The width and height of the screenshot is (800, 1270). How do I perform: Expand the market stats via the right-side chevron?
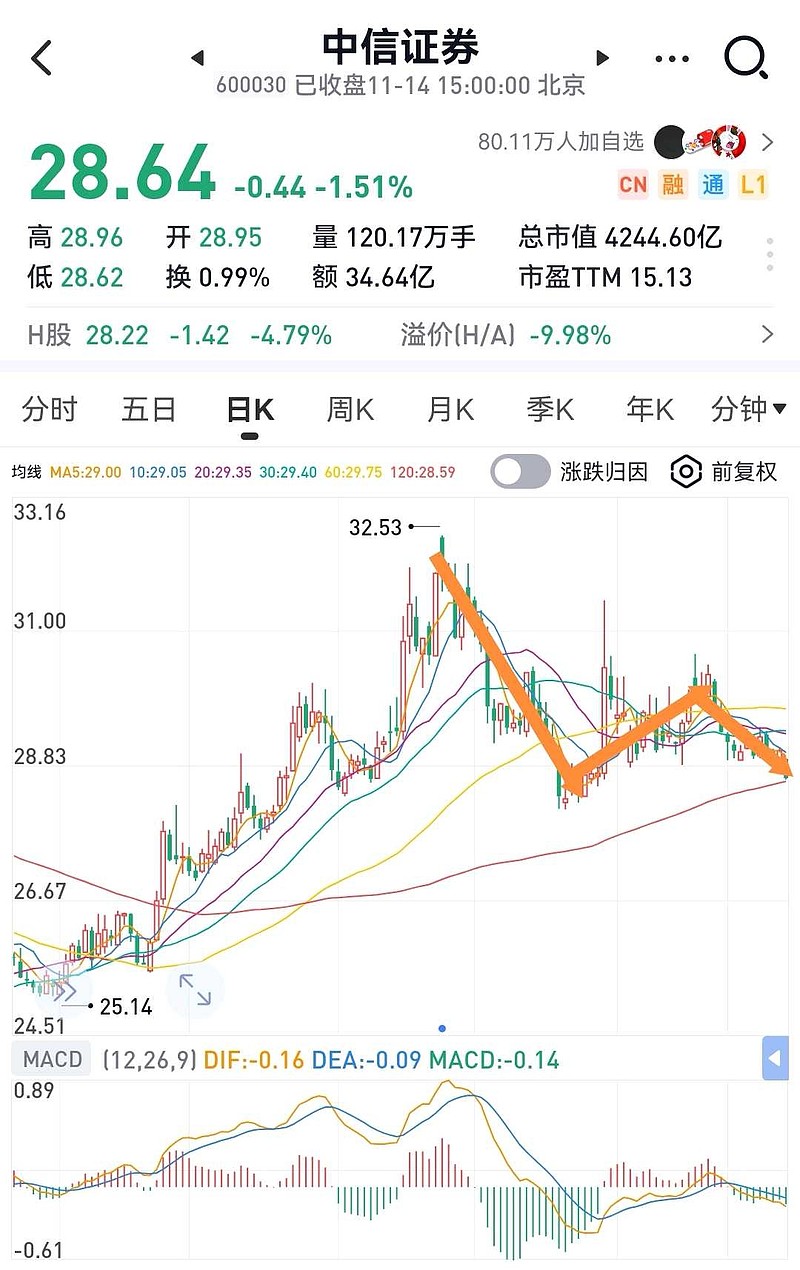pyautogui.click(x=770, y=253)
